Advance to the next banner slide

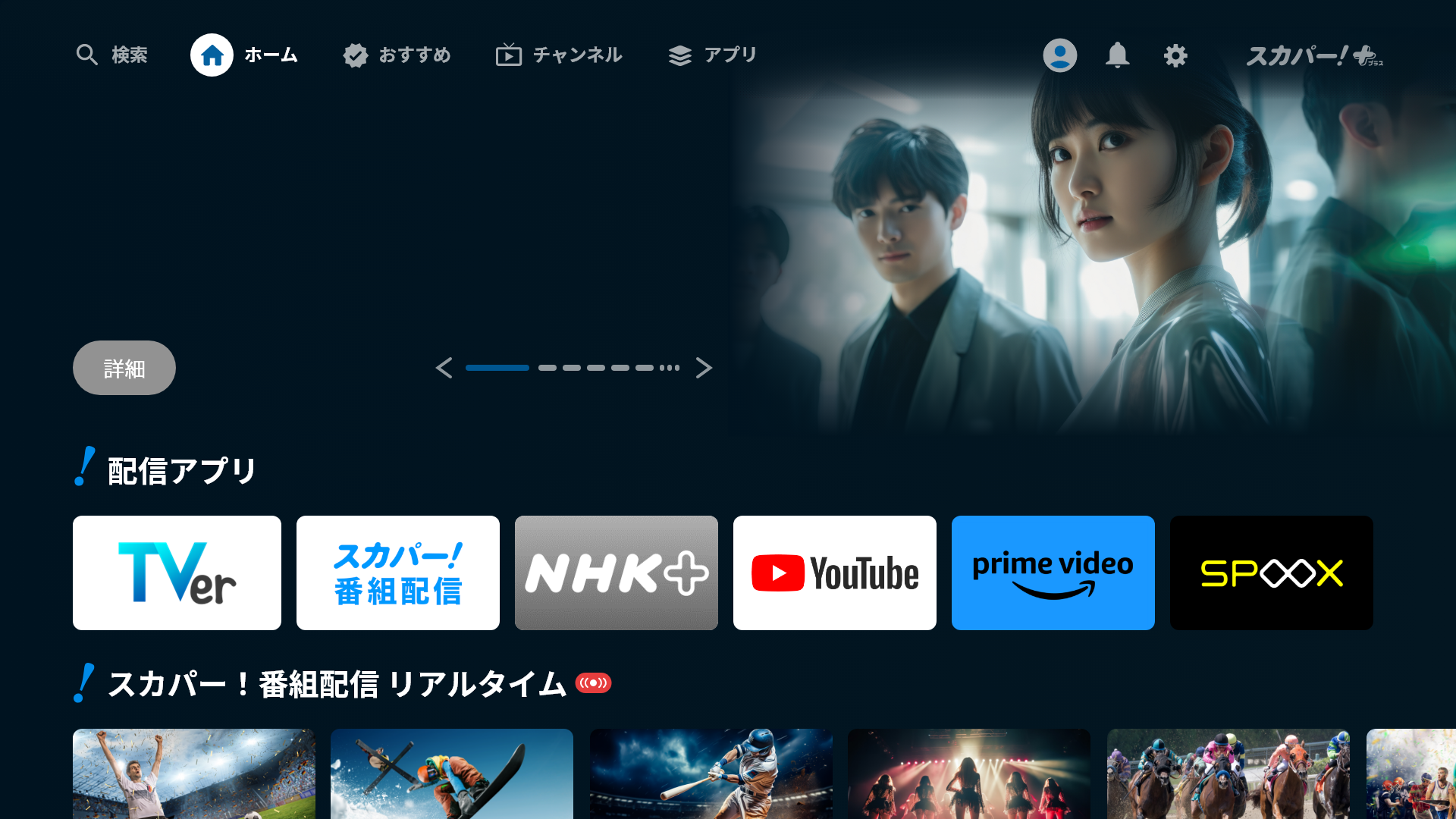pos(704,368)
